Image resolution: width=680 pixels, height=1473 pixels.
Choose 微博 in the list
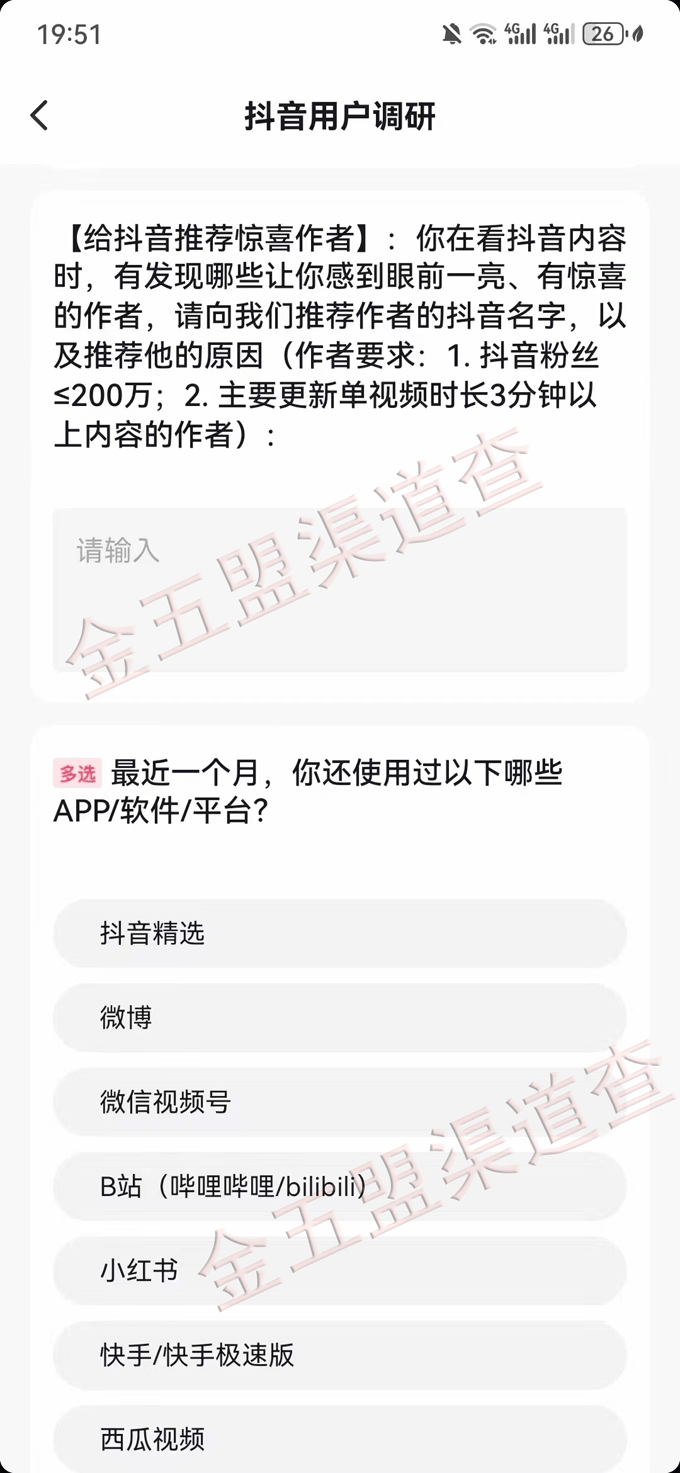pyautogui.click(x=340, y=1018)
